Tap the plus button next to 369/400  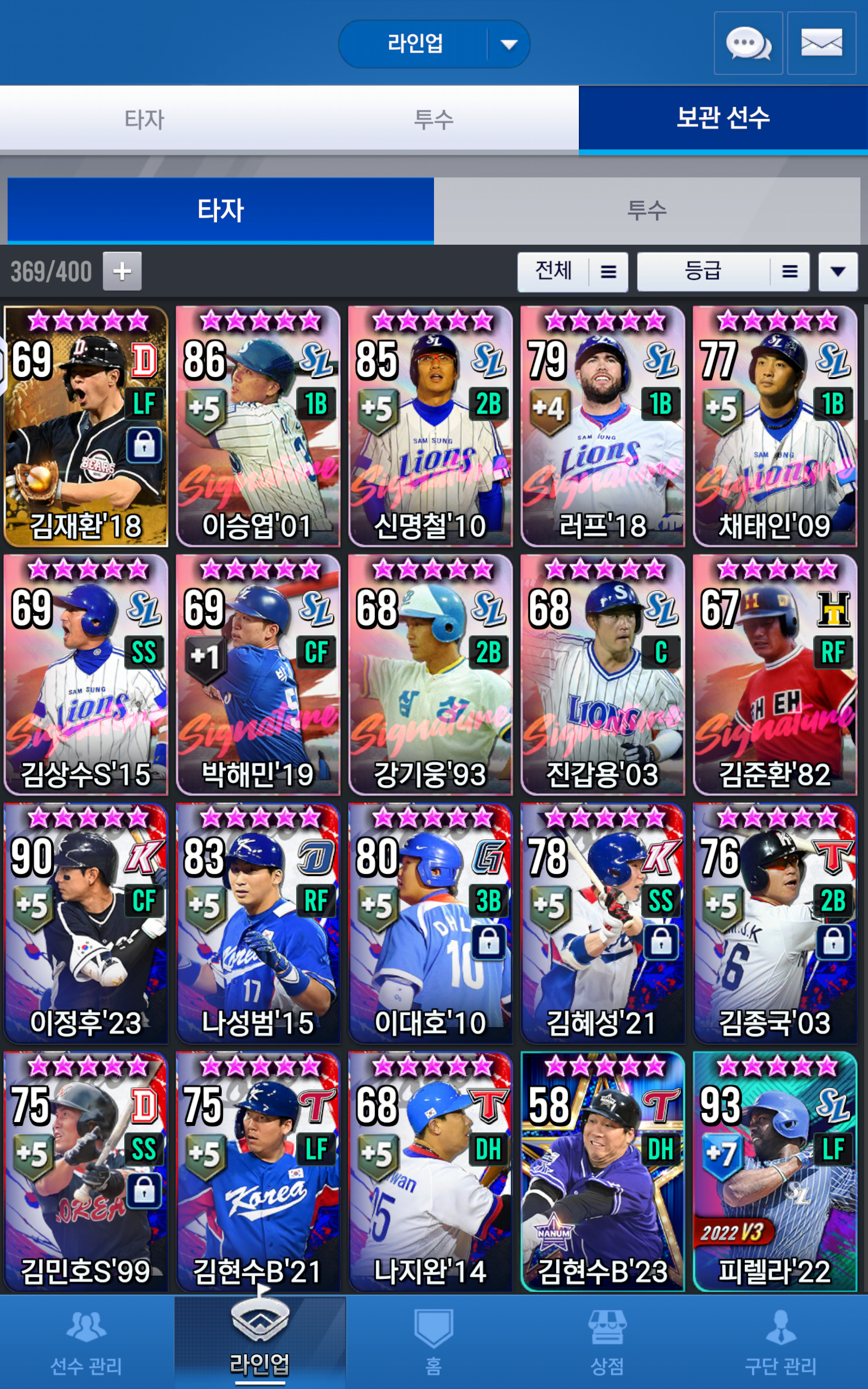[x=122, y=271]
